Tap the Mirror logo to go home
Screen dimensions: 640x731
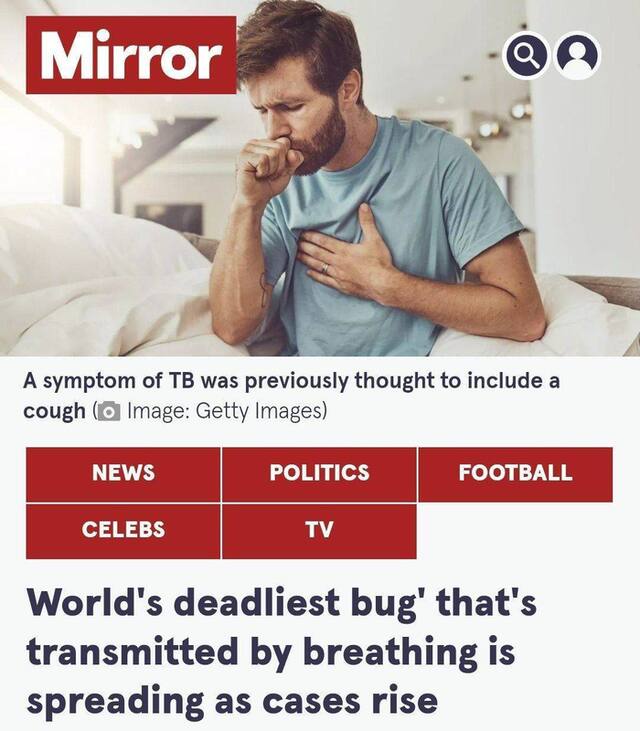click(131, 55)
